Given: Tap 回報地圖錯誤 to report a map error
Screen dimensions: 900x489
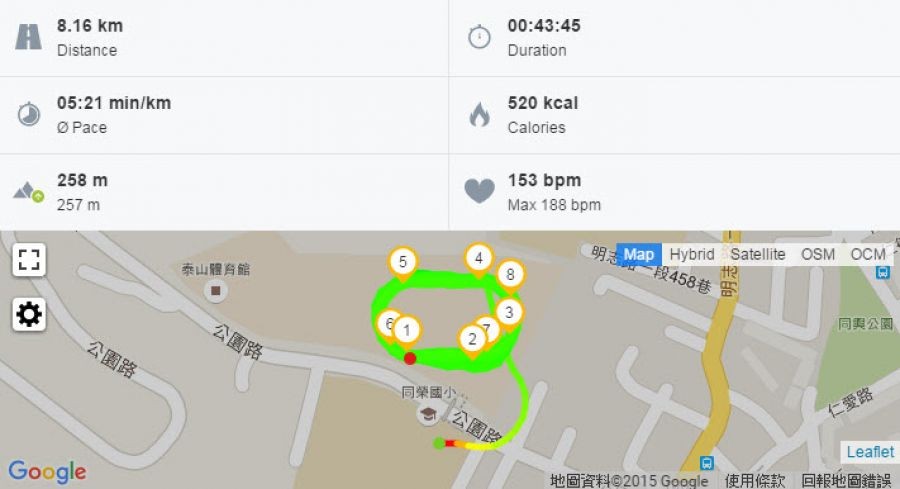Looking at the screenshot, I should click(846, 481).
